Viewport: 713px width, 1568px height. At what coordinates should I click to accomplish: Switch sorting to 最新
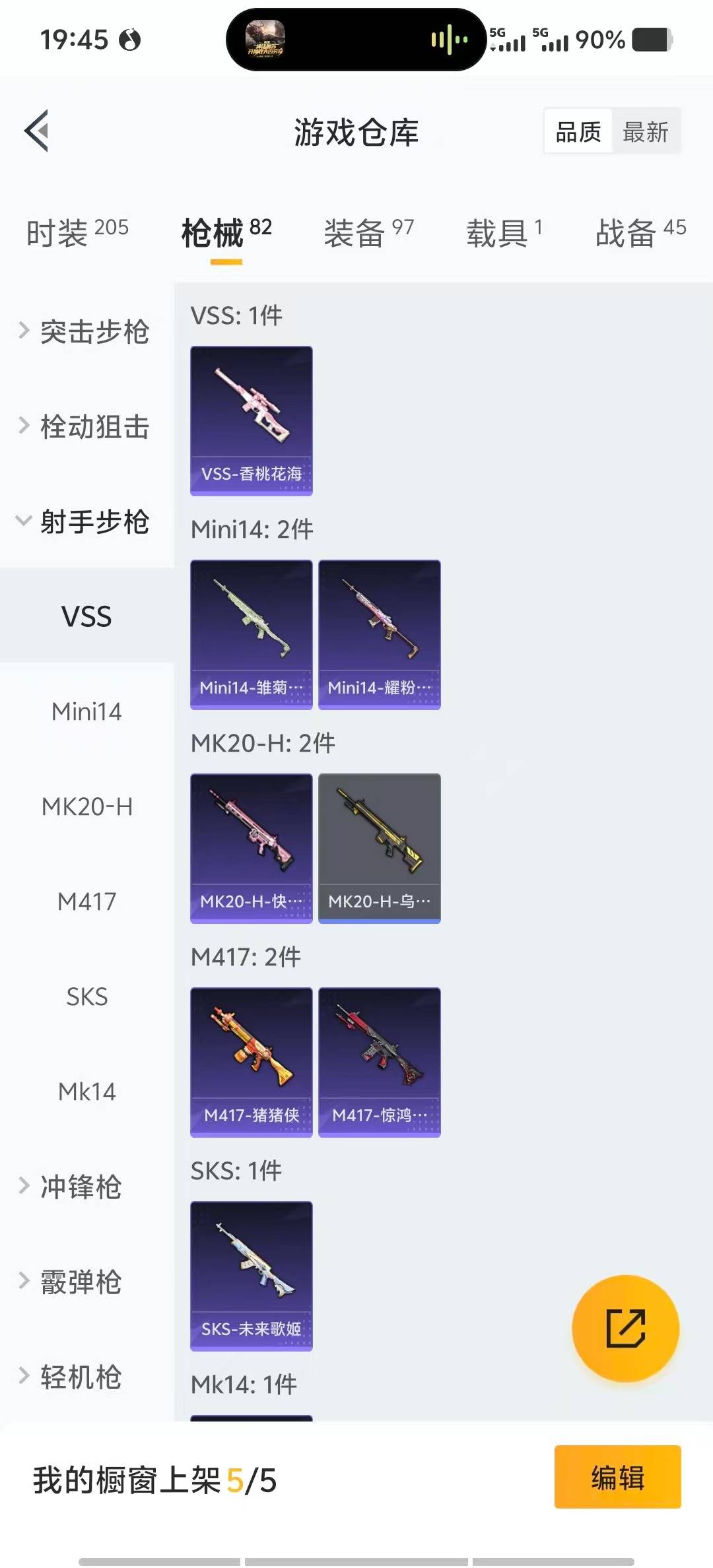coord(646,131)
